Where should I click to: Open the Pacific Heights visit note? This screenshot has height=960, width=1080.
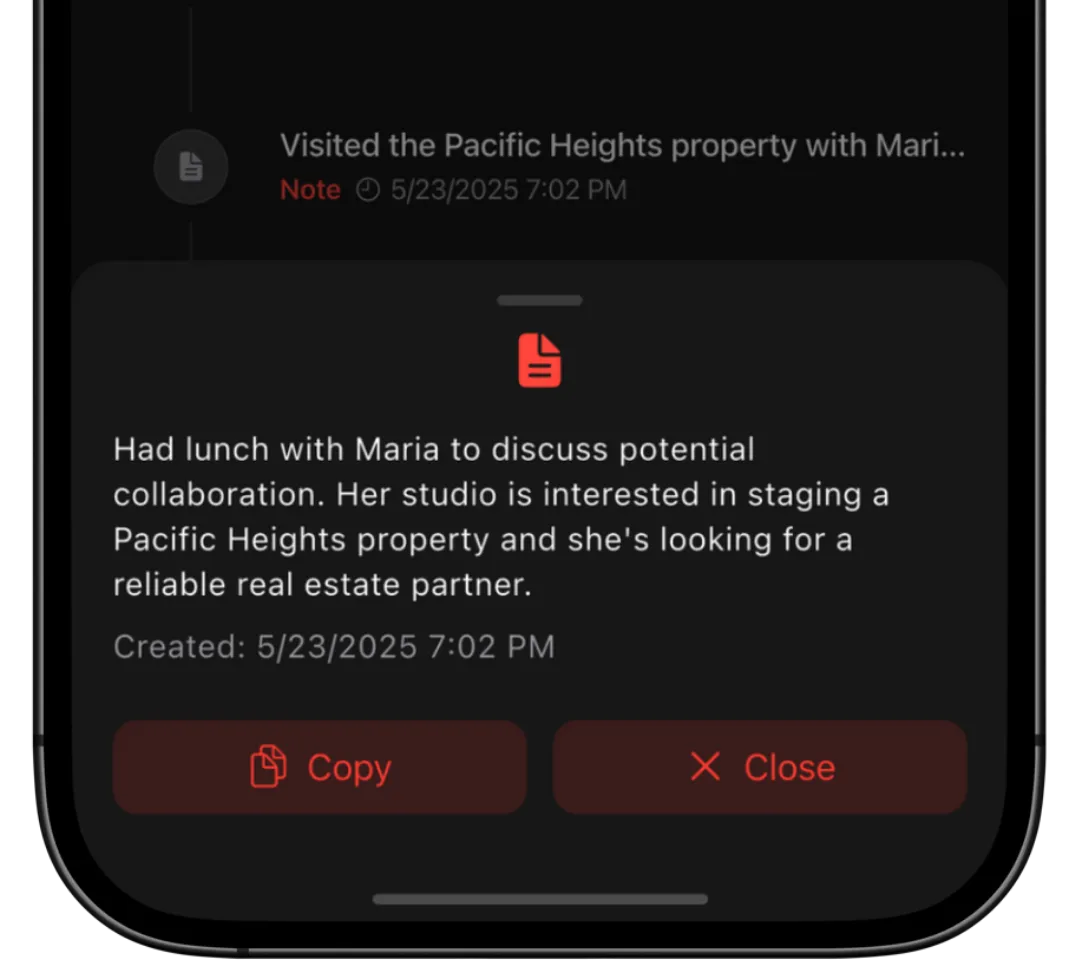(559, 167)
